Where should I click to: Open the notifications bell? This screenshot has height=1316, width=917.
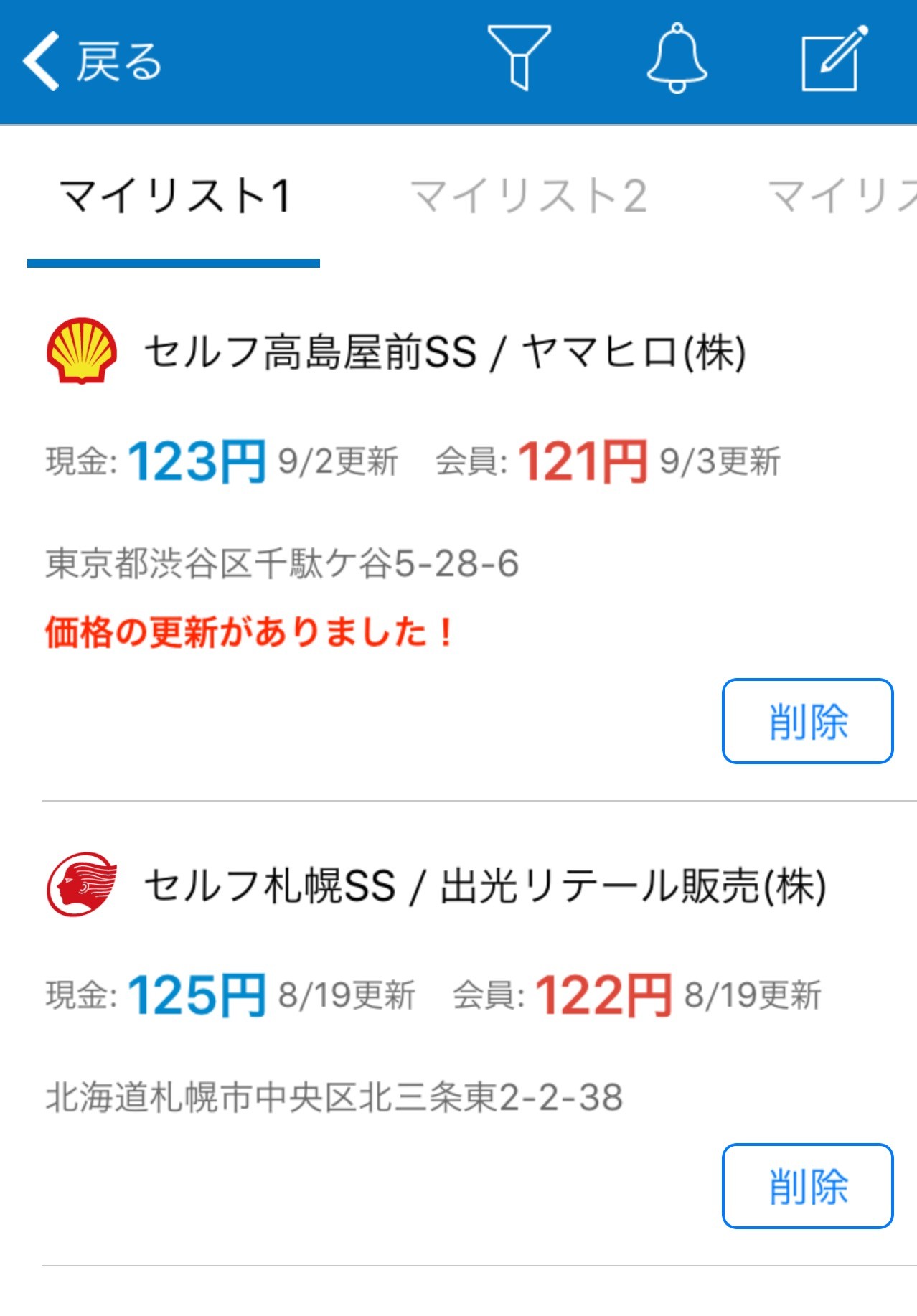[x=677, y=58]
